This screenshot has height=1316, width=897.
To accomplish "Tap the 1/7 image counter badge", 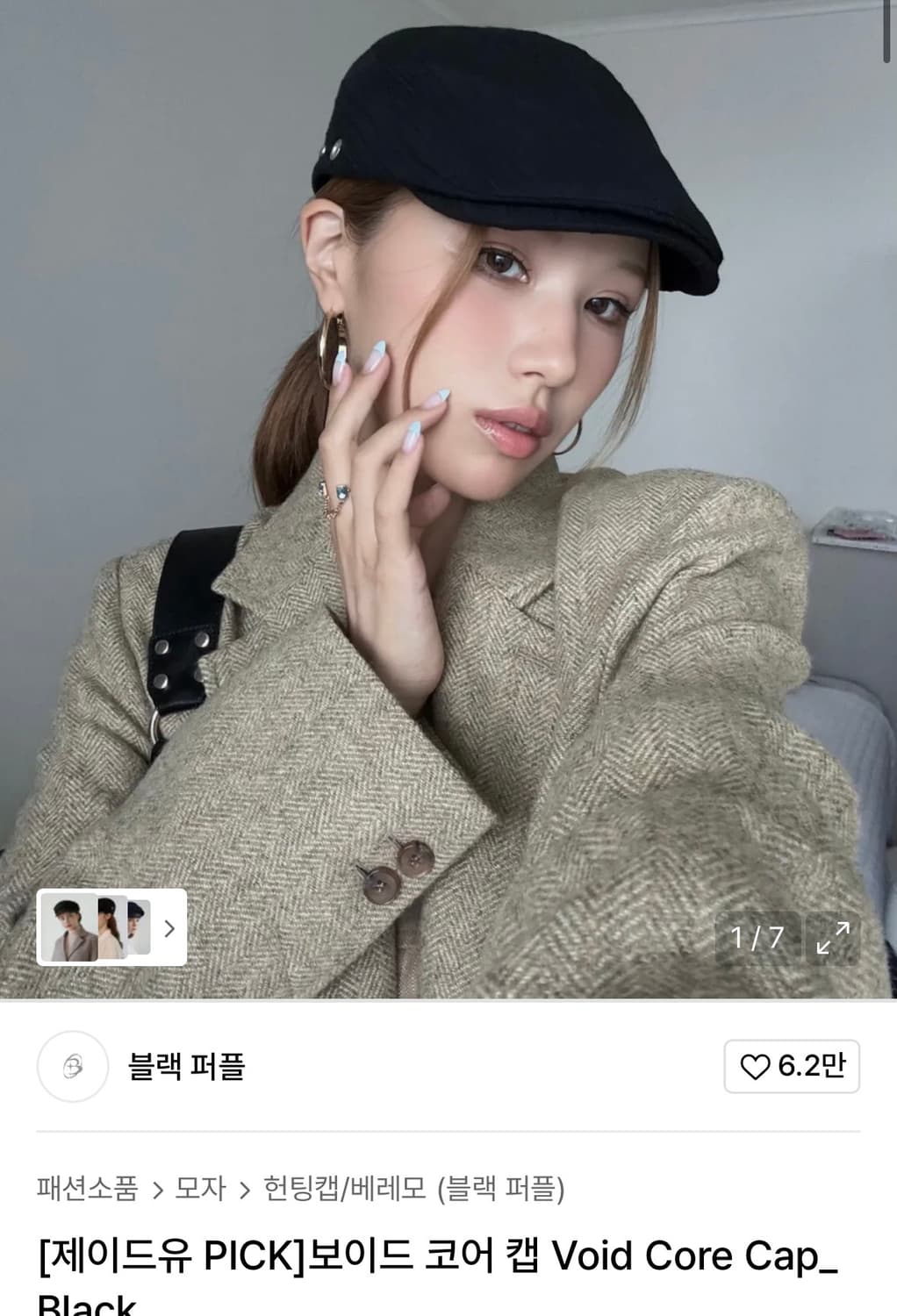I will pos(758,938).
